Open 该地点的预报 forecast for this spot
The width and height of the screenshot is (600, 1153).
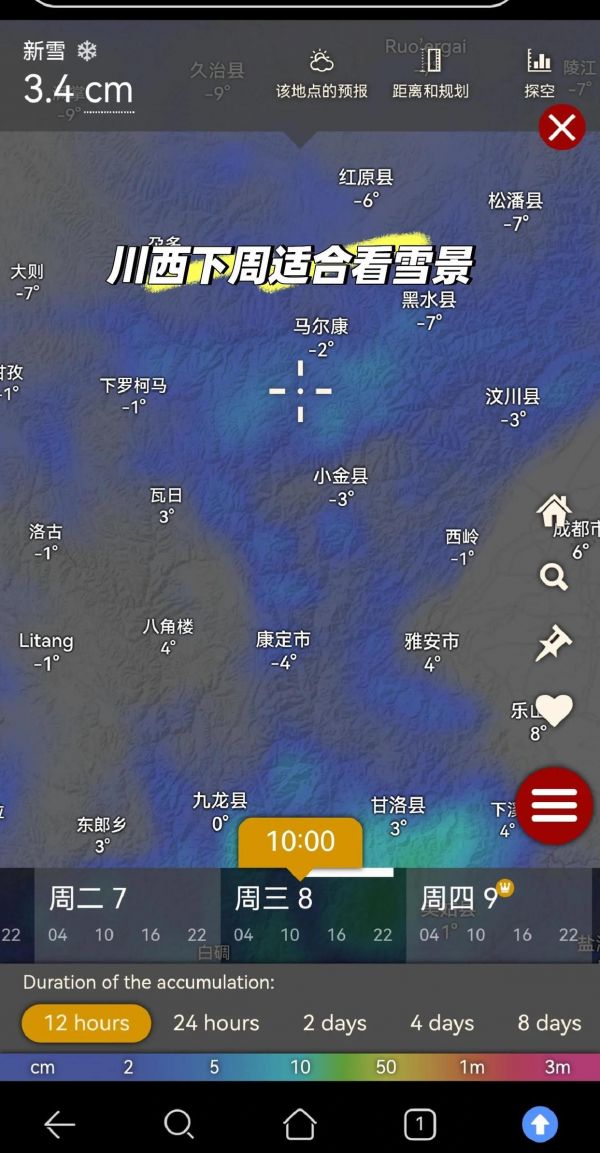point(322,74)
